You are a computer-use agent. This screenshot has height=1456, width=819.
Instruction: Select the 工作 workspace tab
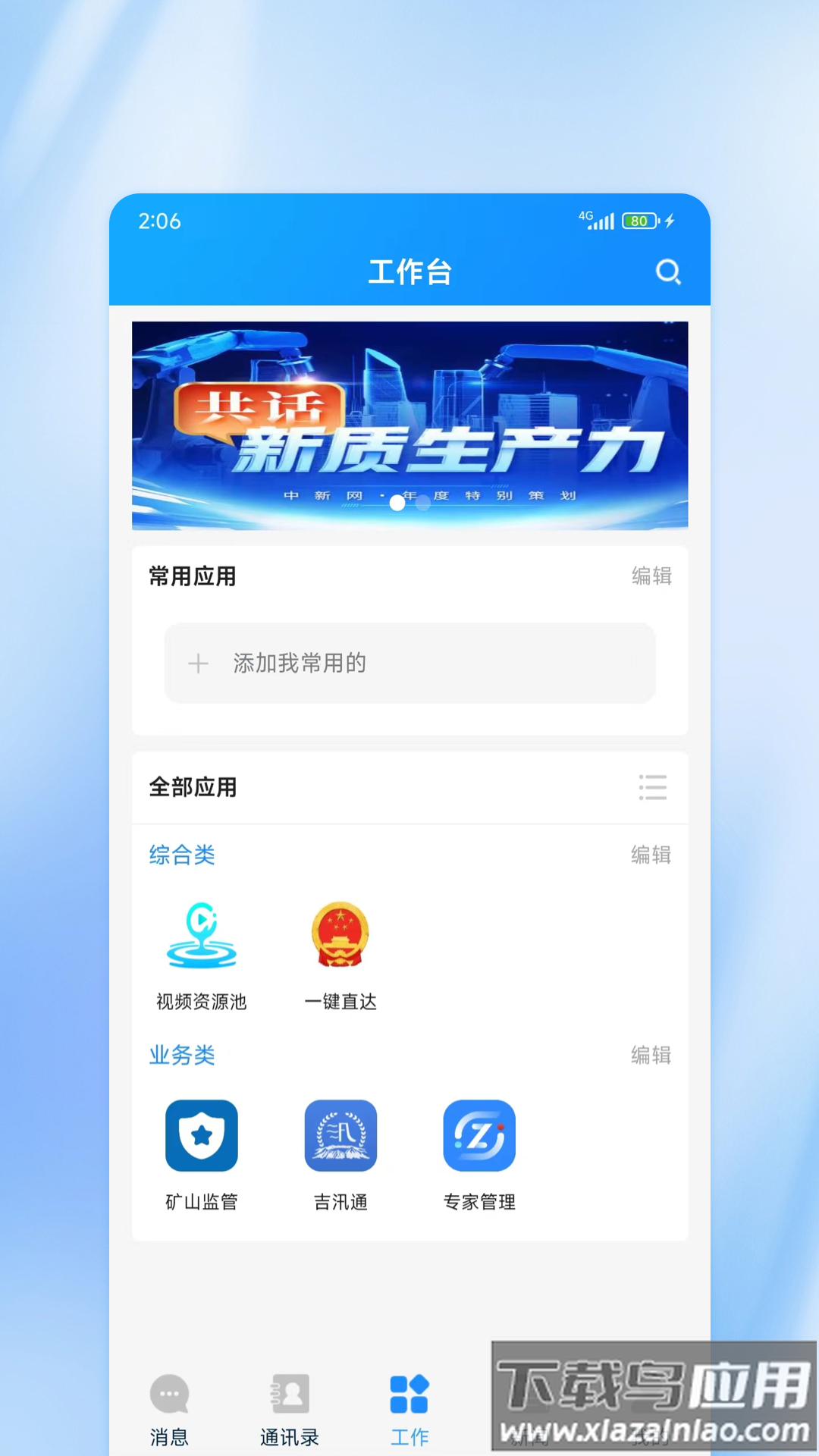(x=409, y=1407)
